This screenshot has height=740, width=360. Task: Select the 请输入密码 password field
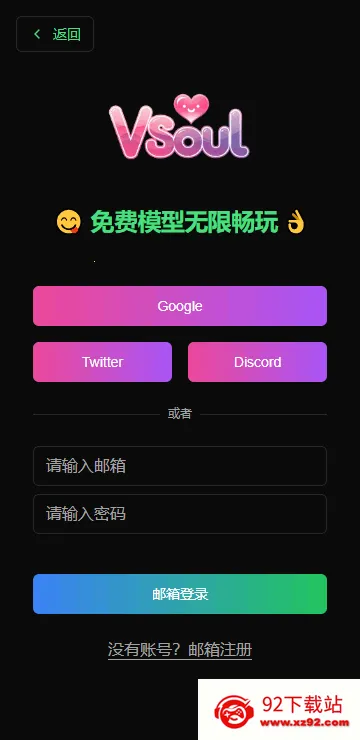(180, 514)
